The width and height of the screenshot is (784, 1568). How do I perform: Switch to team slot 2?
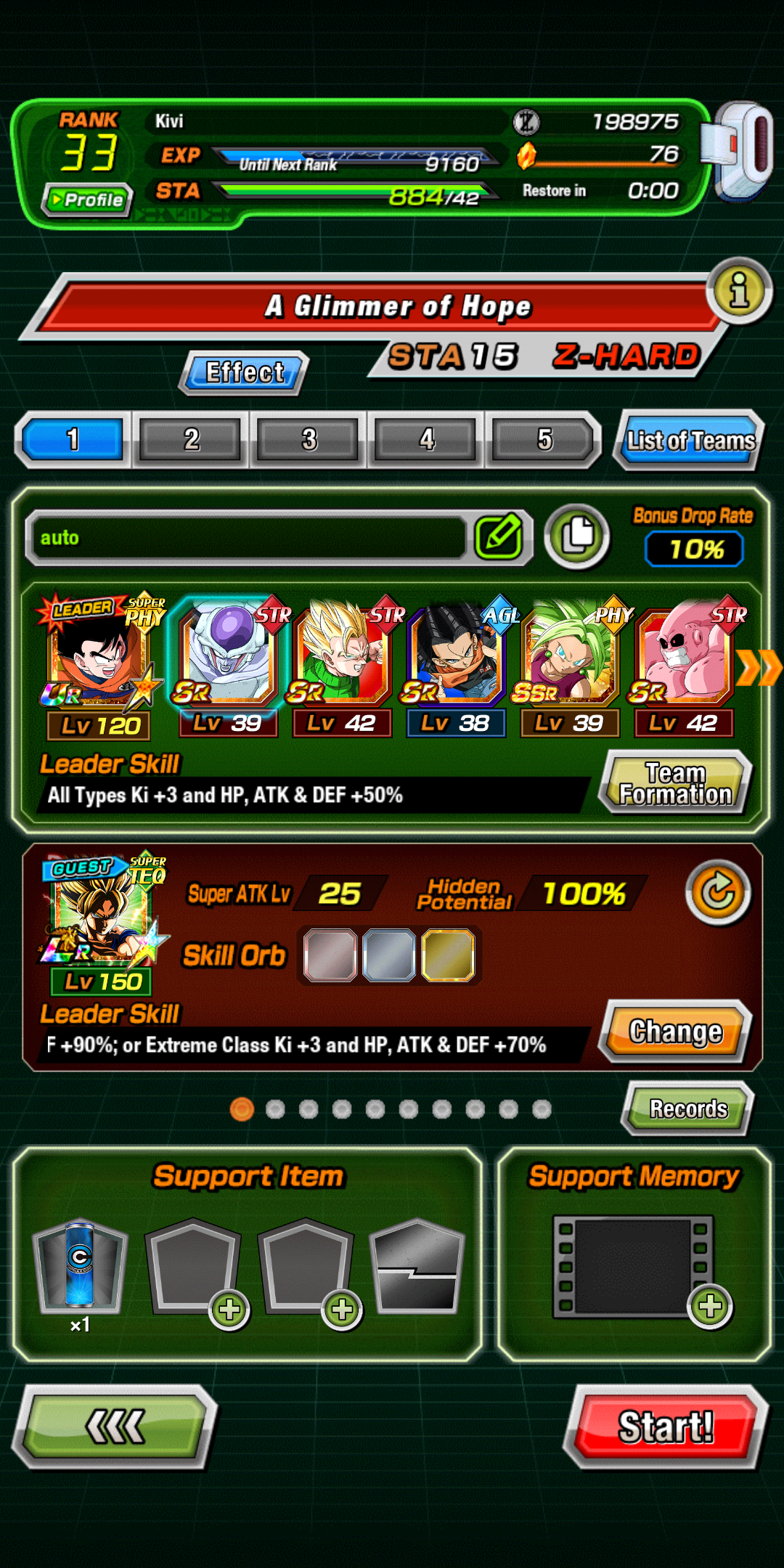[191, 439]
